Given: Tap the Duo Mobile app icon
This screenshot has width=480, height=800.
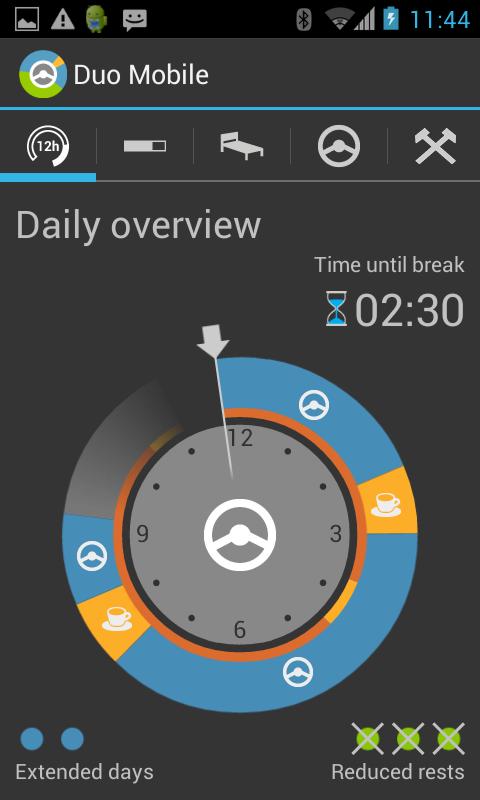Looking at the screenshot, I should click(x=43, y=74).
